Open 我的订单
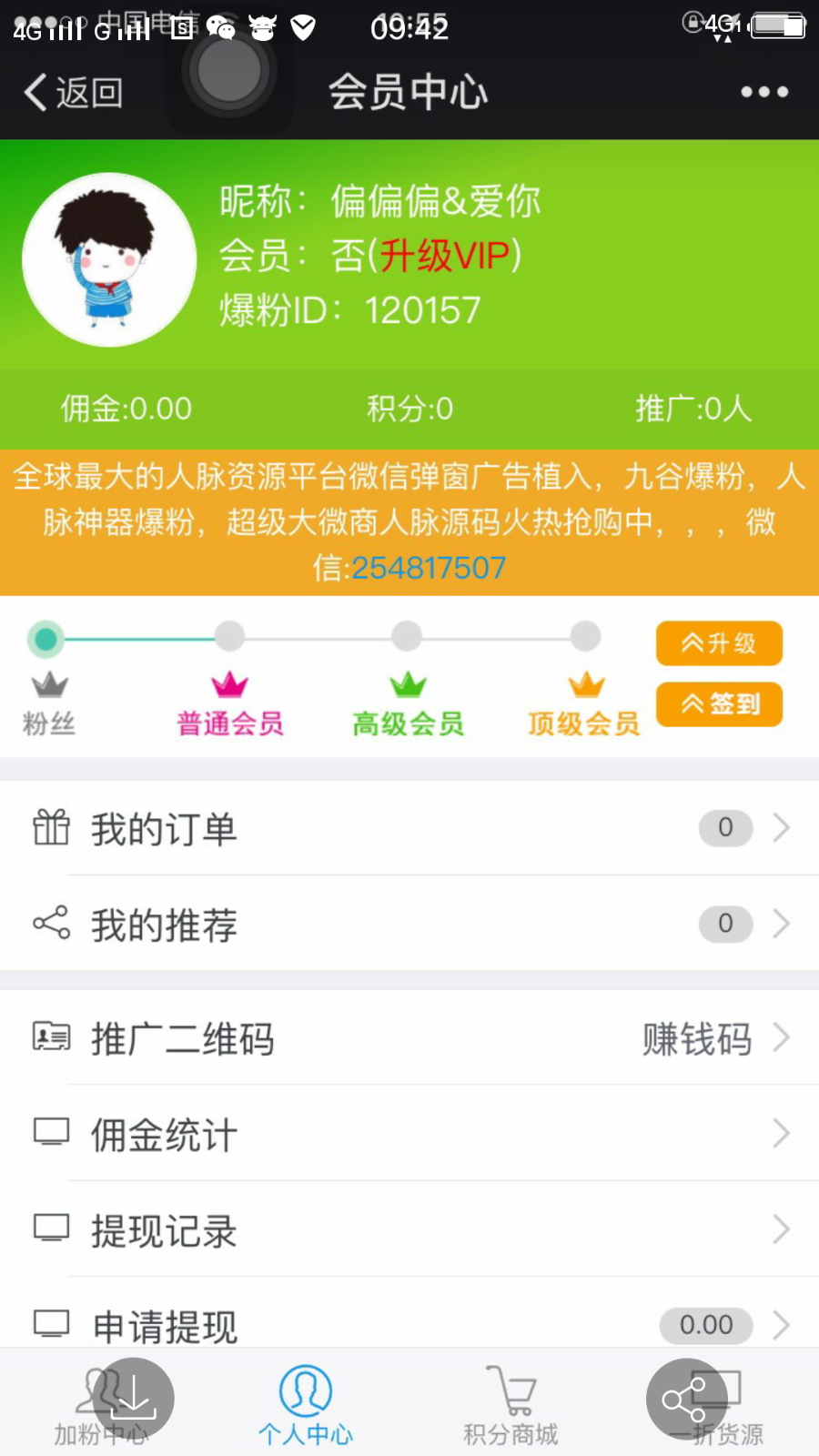 [409, 828]
